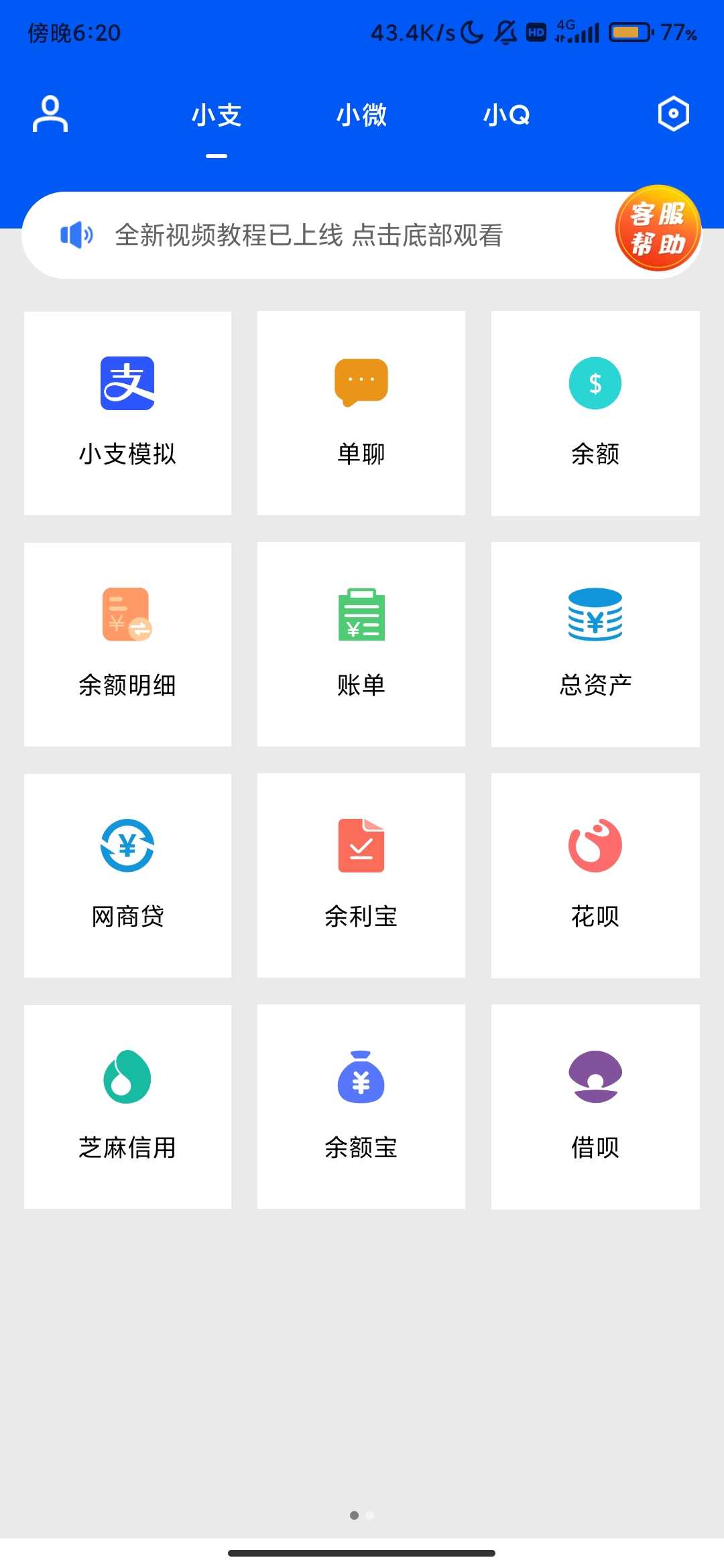Open the 芝麻信用 credit tile
The height and width of the screenshot is (1568, 724).
(127, 1106)
